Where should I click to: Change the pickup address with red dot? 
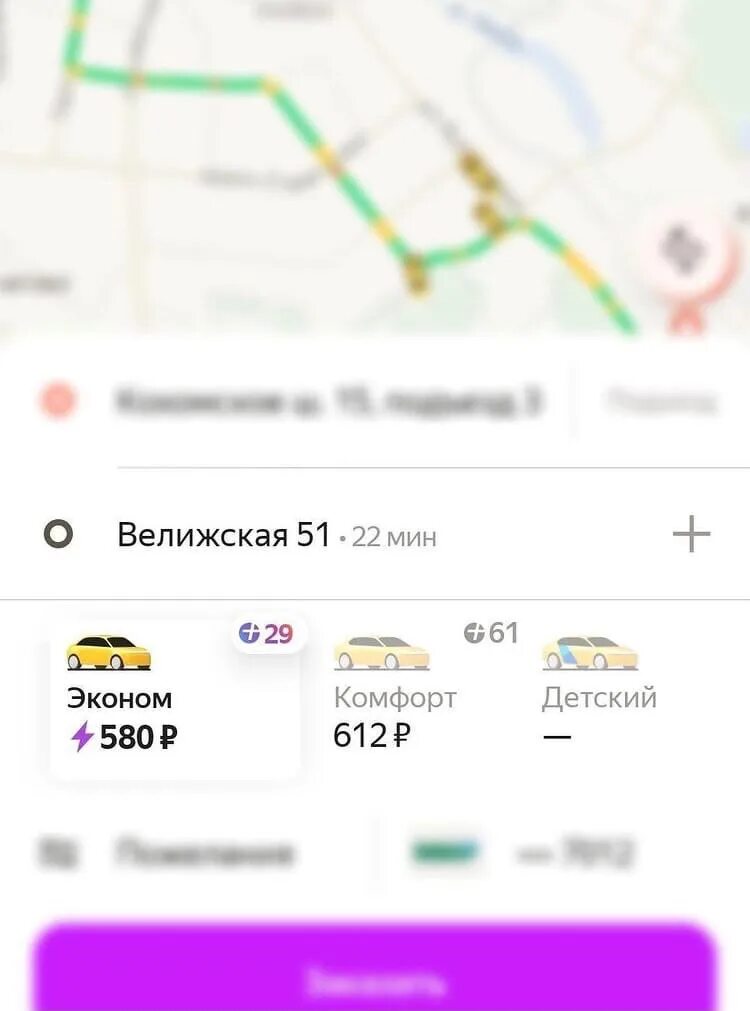coord(328,402)
